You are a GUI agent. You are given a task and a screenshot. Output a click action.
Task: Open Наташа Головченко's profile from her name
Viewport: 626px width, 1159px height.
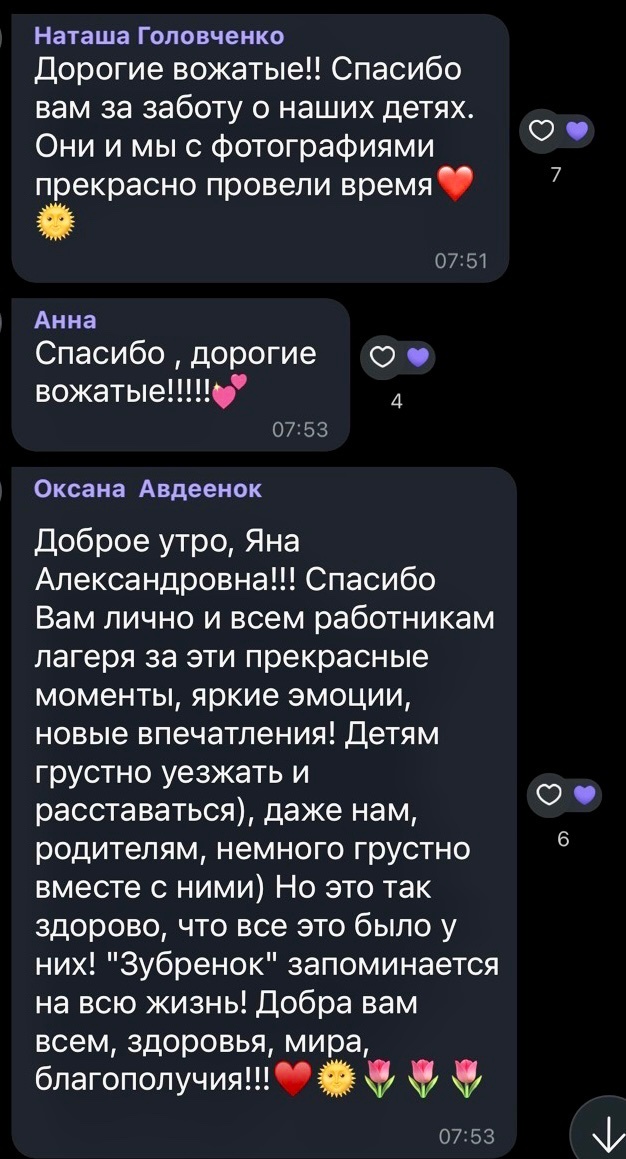pyautogui.click(x=159, y=35)
